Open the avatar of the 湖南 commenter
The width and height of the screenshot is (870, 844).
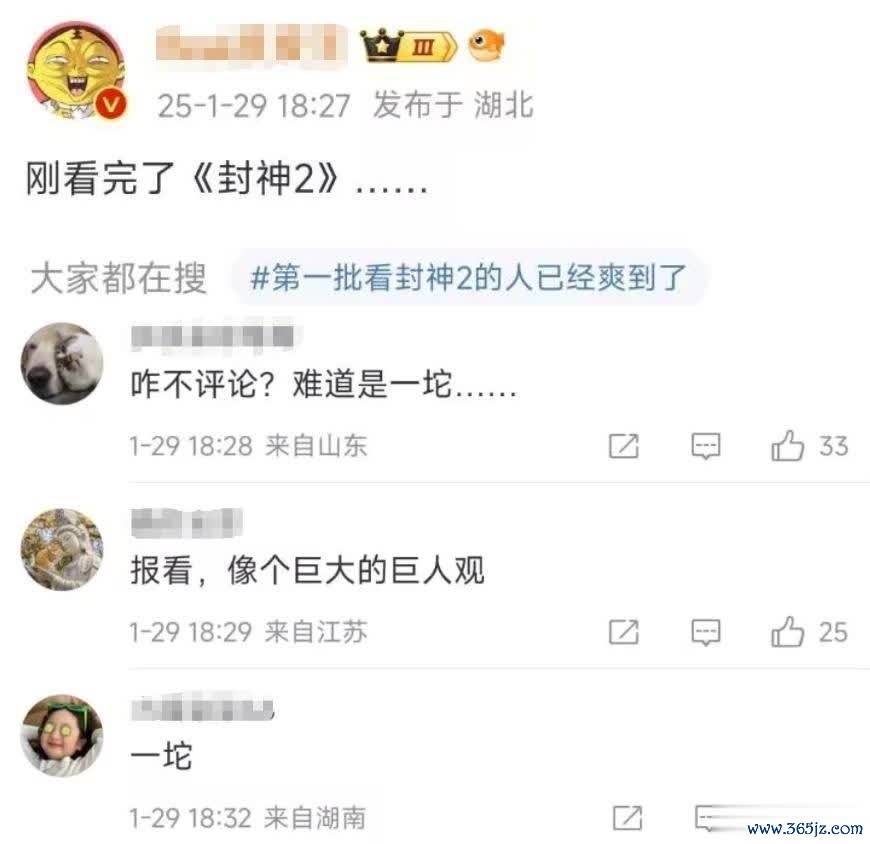coord(62,735)
